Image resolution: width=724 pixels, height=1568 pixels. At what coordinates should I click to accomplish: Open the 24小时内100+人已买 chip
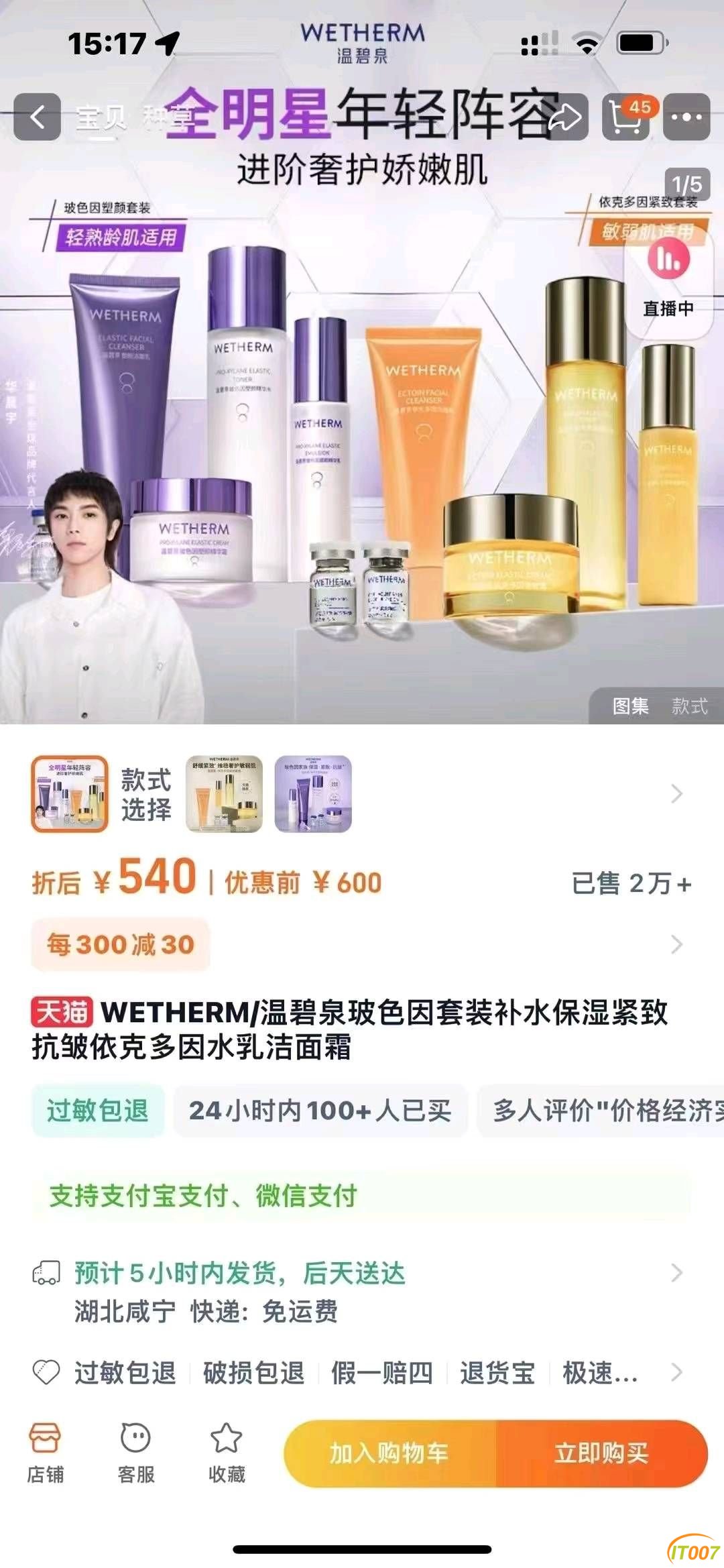[320, 1111]
